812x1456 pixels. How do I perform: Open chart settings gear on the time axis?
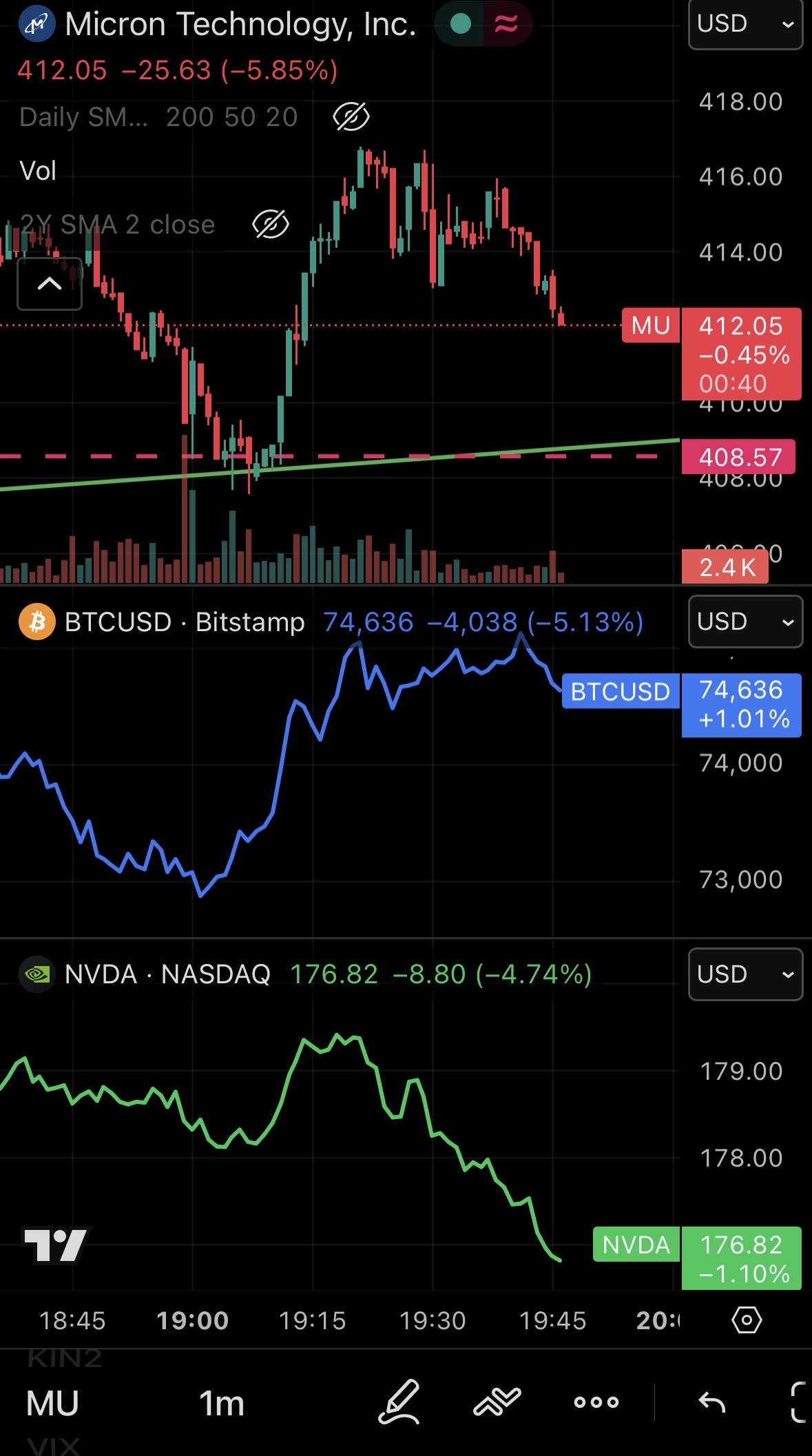click(x=747, y=1320)
